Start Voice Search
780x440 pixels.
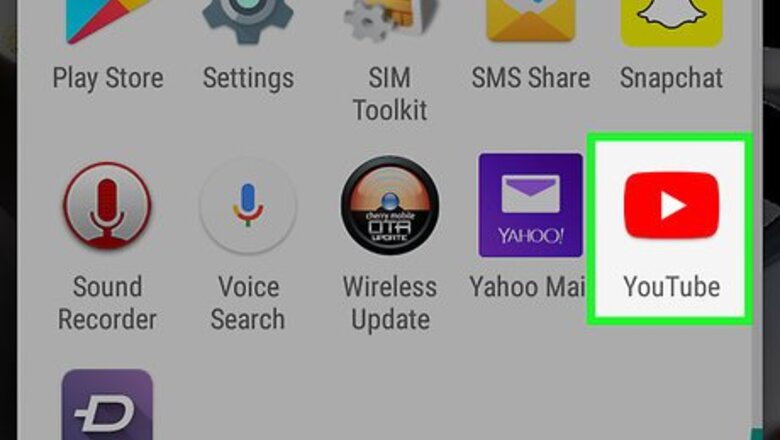(247, 206)
